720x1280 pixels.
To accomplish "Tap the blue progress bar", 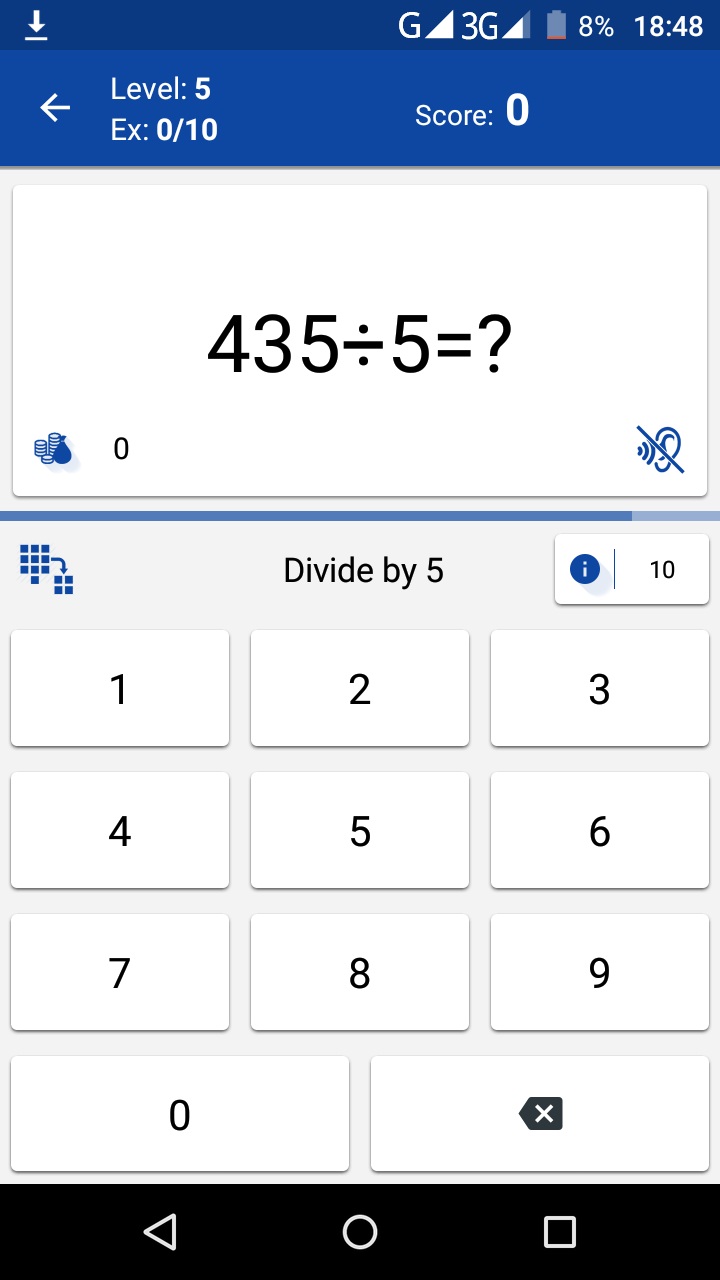I will click(360, 516).
